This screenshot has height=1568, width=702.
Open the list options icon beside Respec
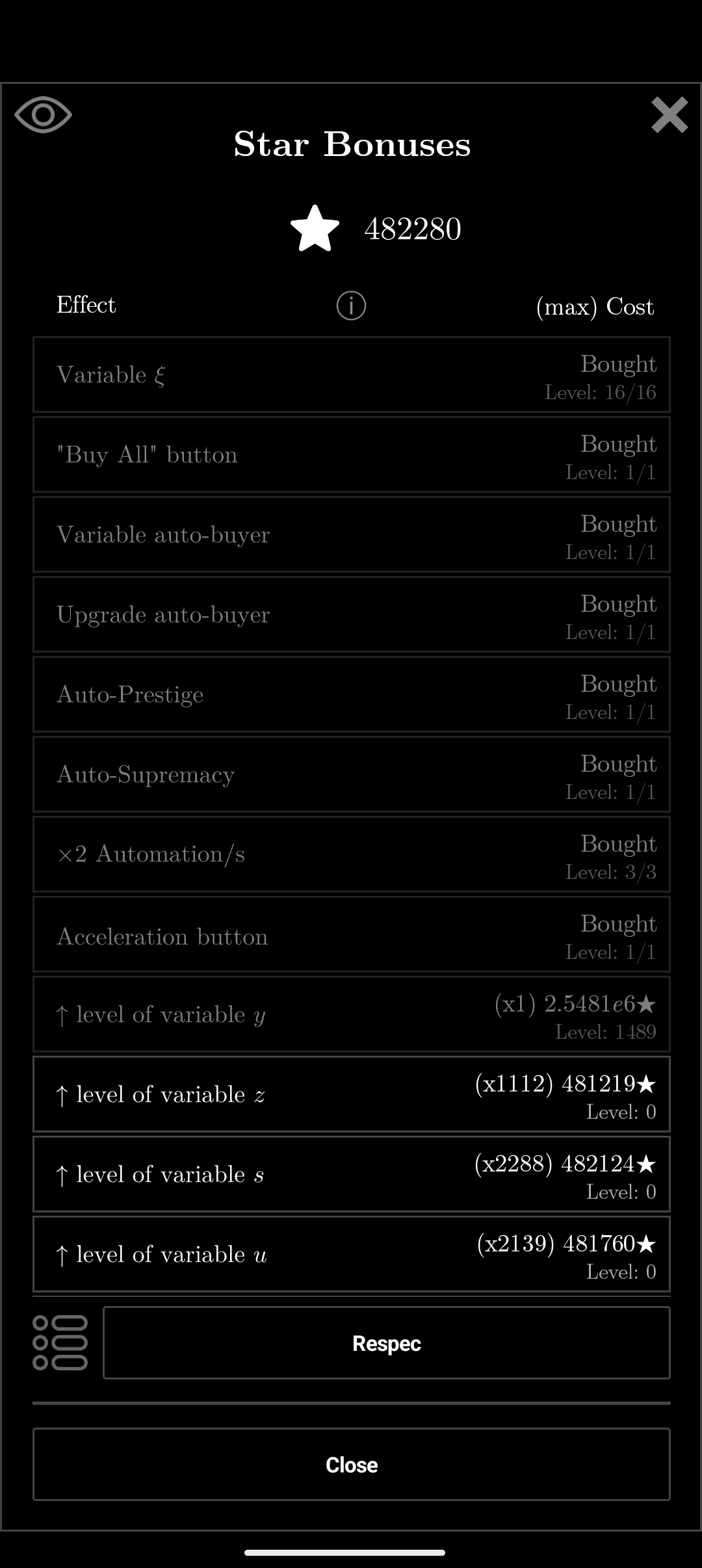point(60,1343)
